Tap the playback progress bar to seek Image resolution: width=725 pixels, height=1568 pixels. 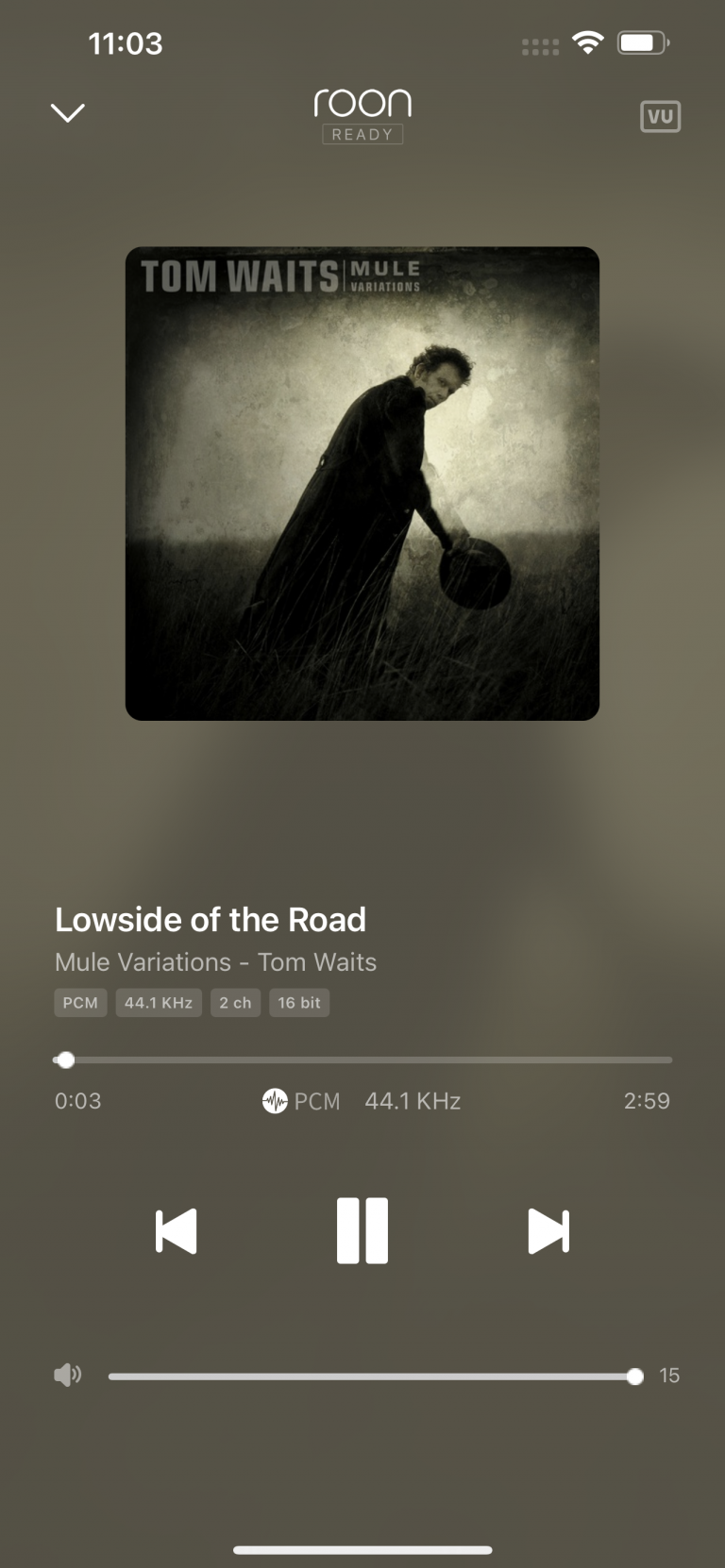coord(362,1060)
